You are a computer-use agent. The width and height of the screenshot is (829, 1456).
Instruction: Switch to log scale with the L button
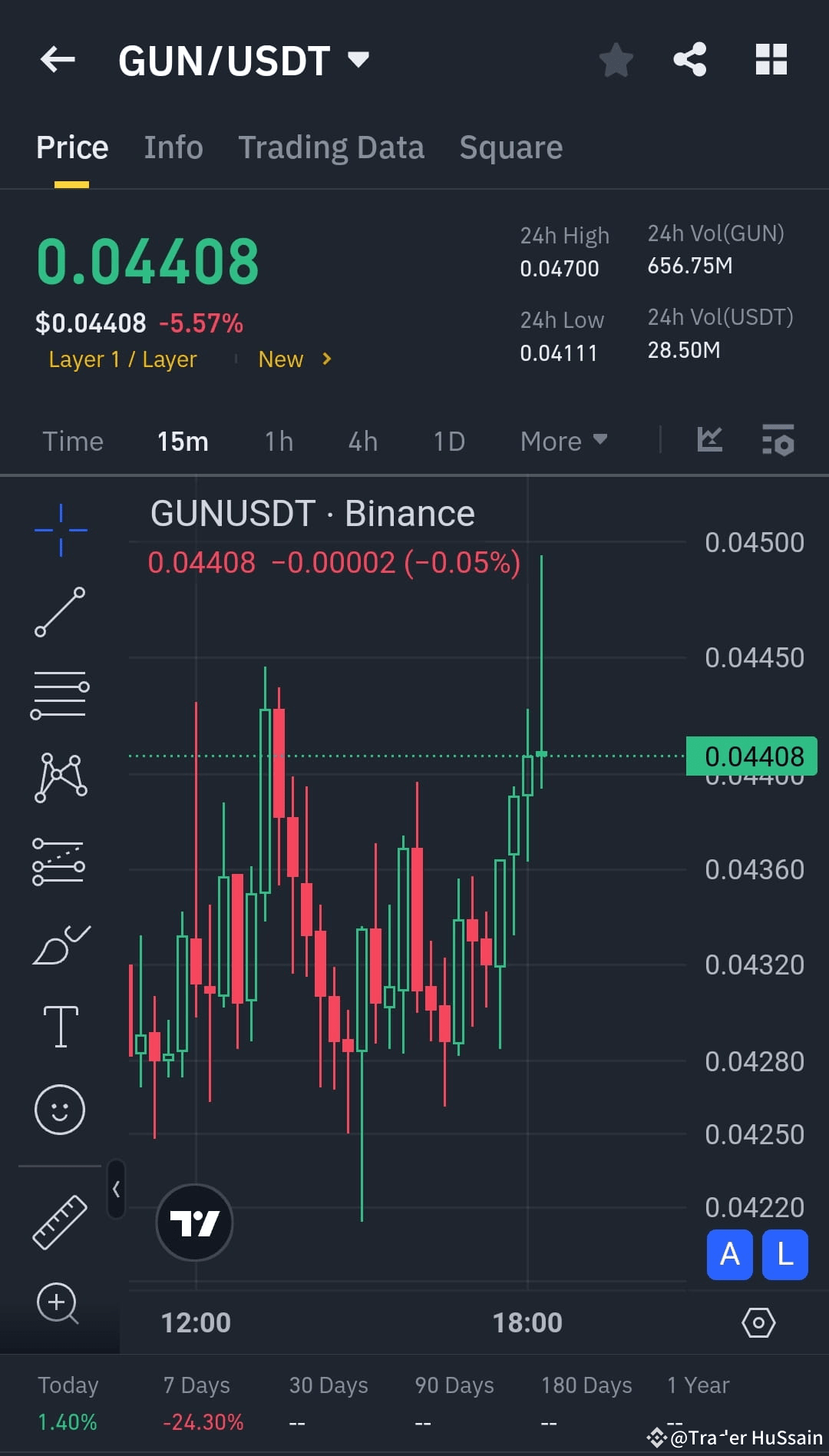click(784, 1256)
